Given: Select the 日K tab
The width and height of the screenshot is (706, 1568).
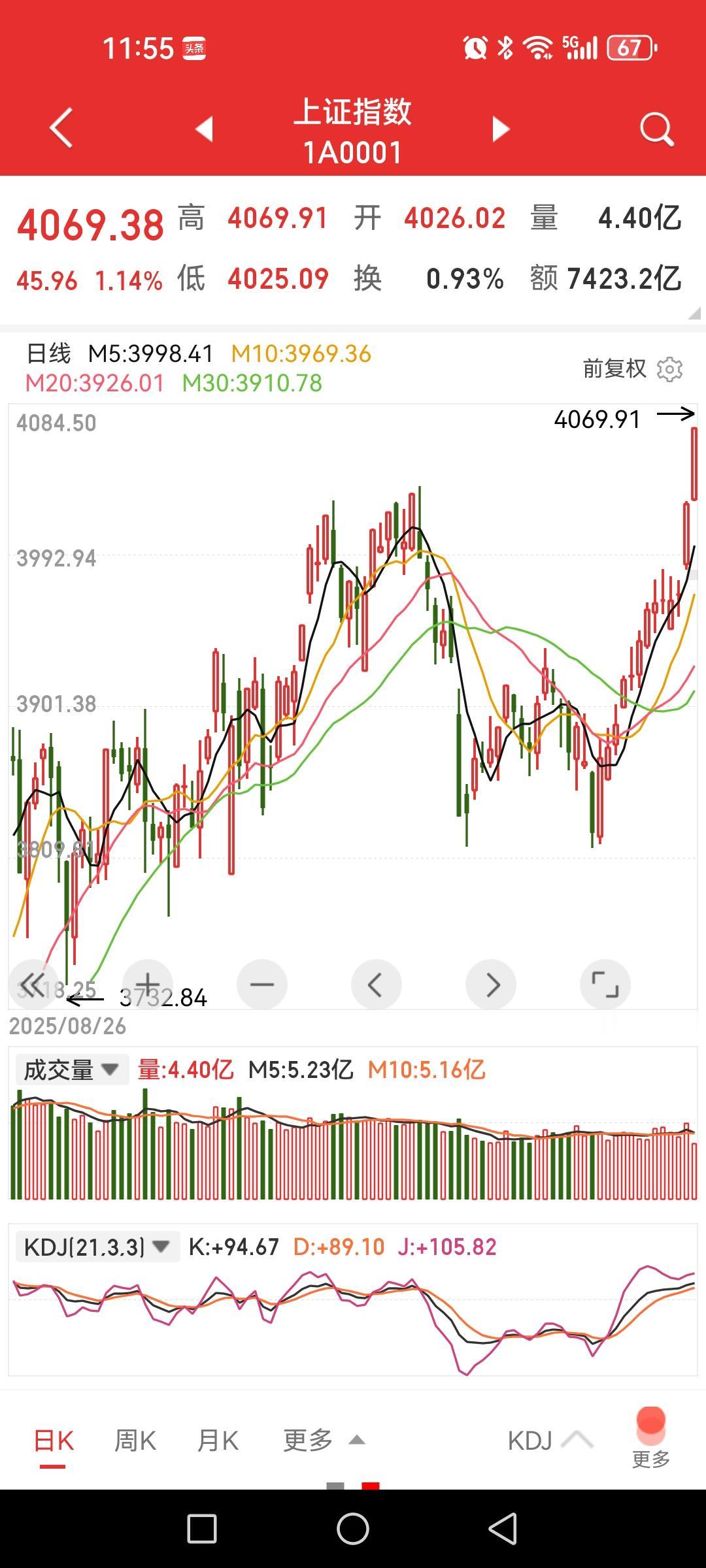Looking at the screenshot, I should 54,1441.
